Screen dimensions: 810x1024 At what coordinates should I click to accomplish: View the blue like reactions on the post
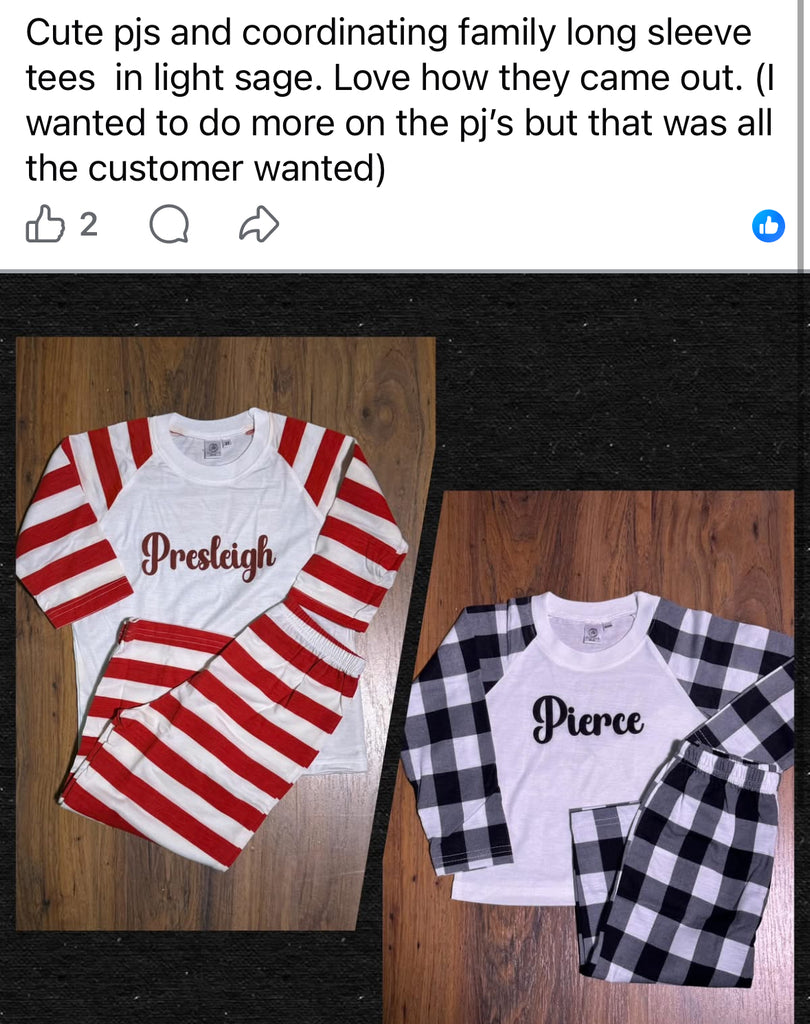[x=768, y=226]
